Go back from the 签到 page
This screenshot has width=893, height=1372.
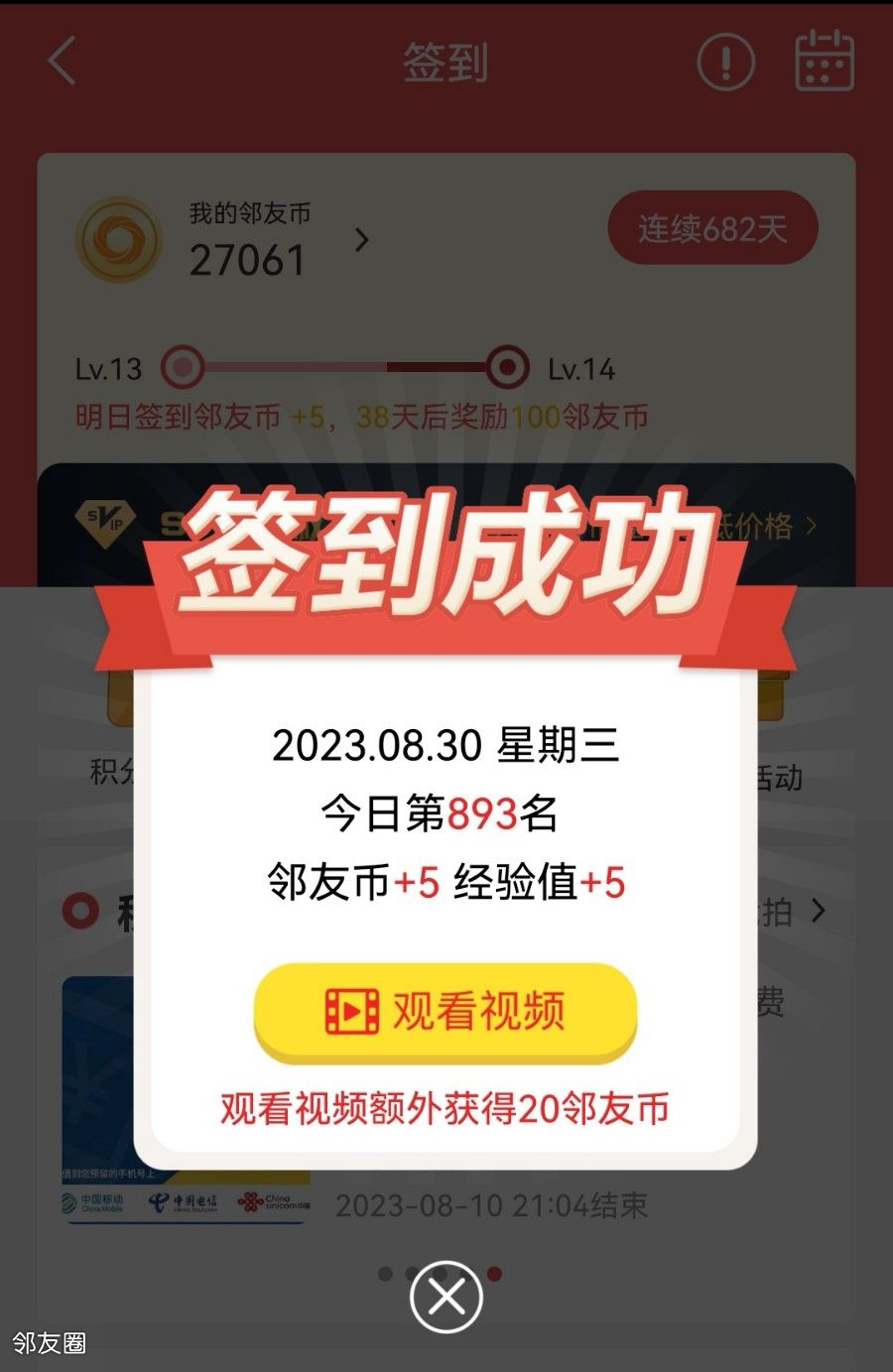(x=63, y=62)
